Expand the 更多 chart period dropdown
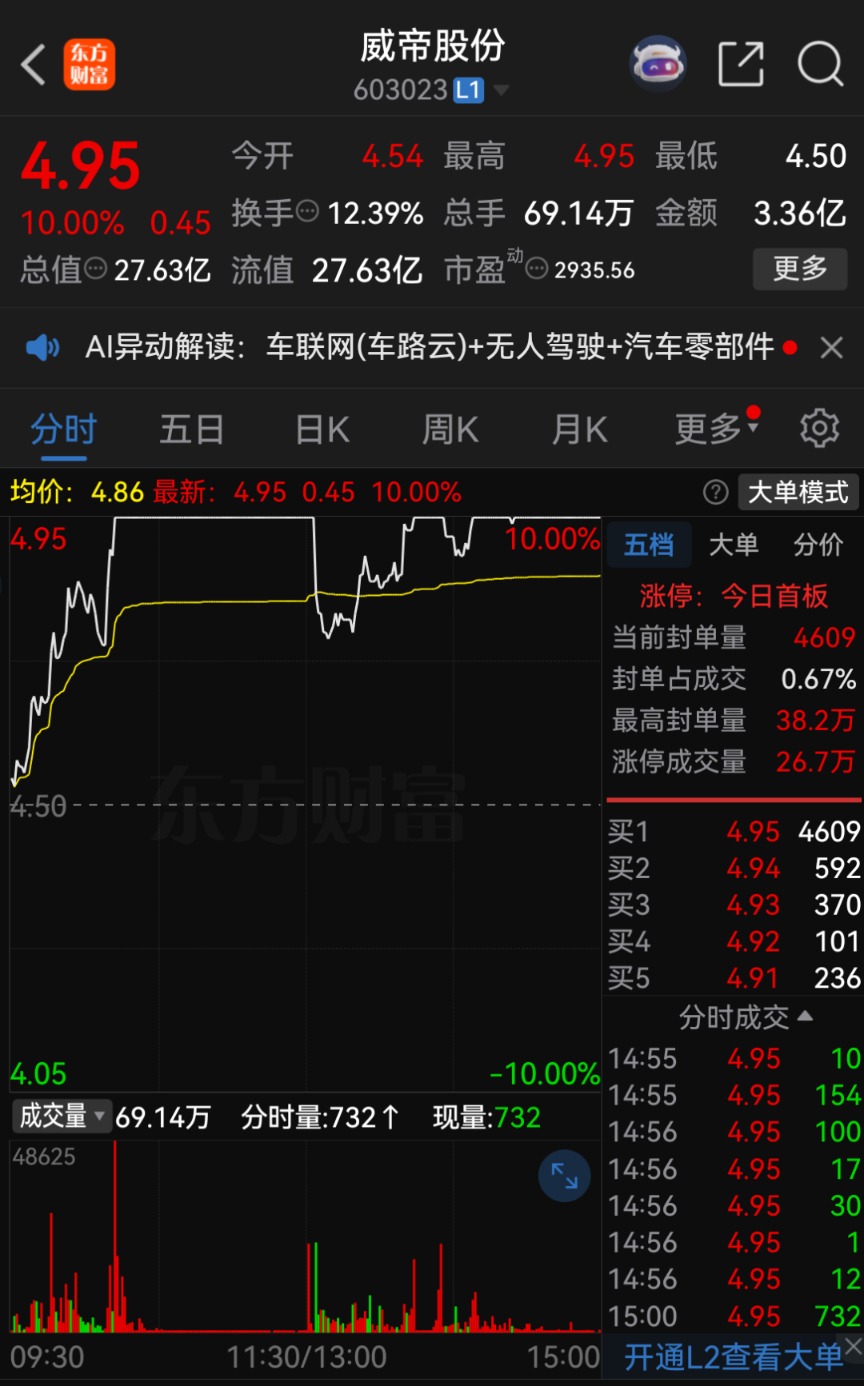 tap(716, 429)
